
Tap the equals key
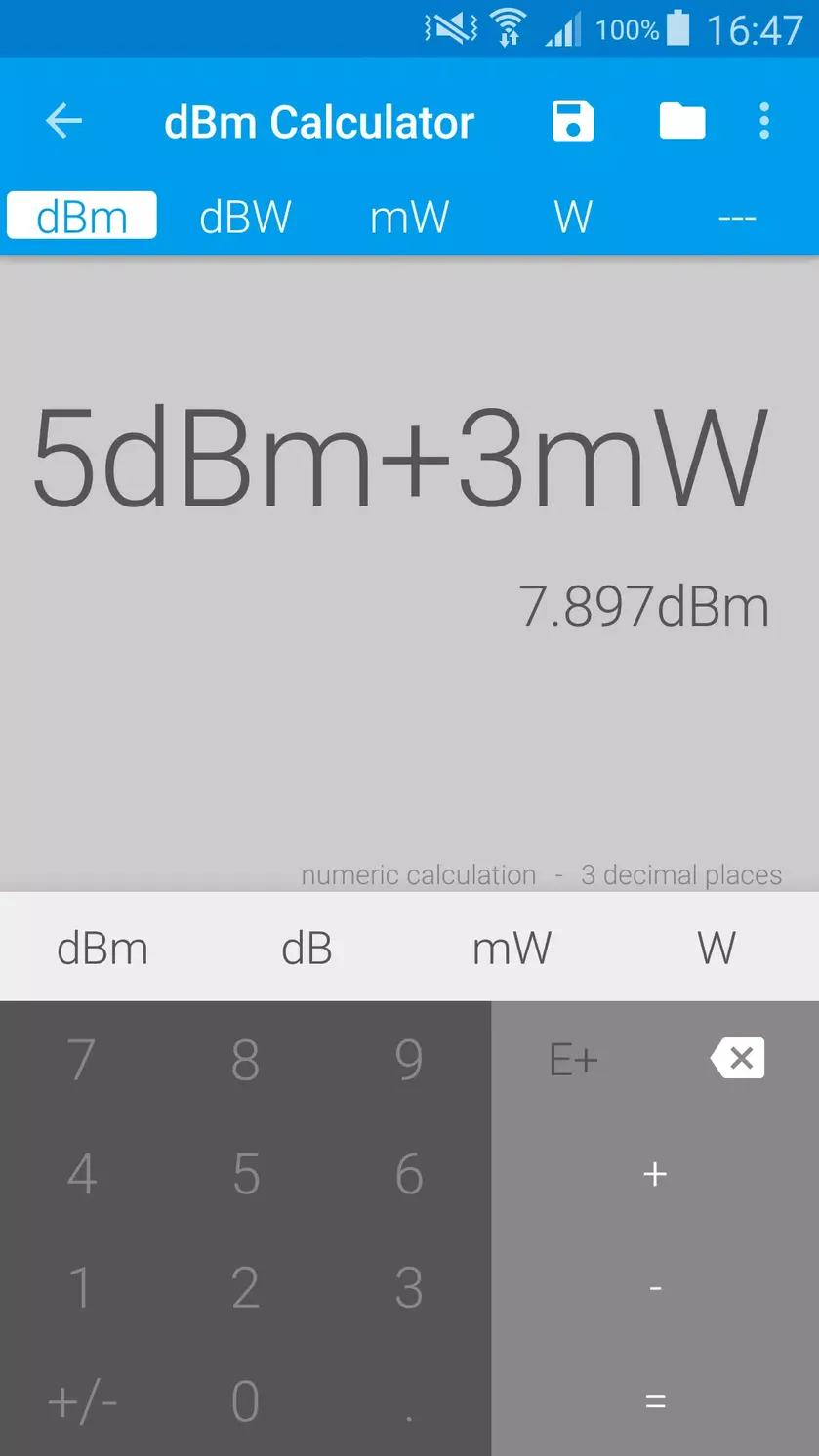click(655, 1402)
